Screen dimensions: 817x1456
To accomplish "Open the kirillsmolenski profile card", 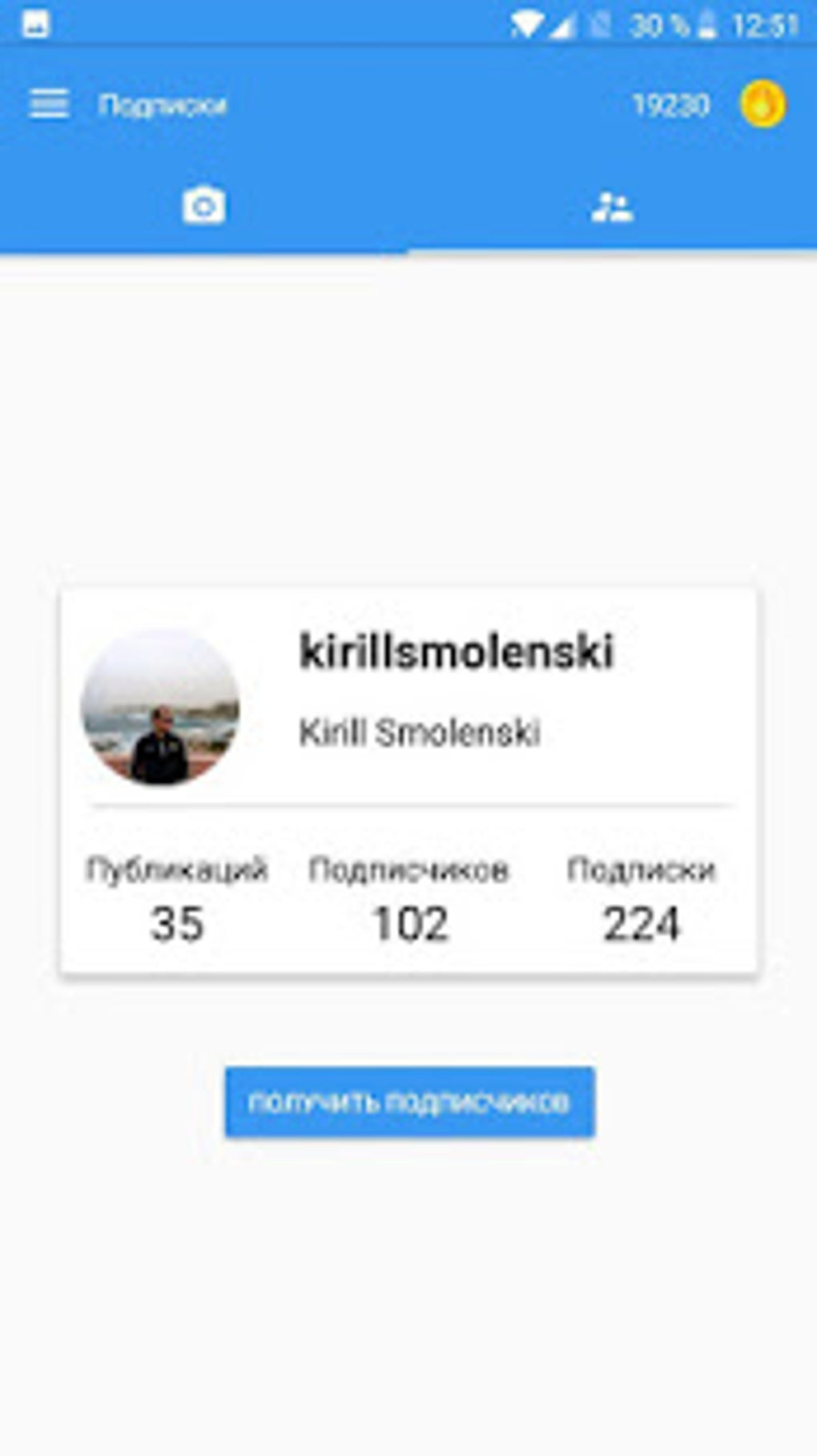I will pos(408,781).
